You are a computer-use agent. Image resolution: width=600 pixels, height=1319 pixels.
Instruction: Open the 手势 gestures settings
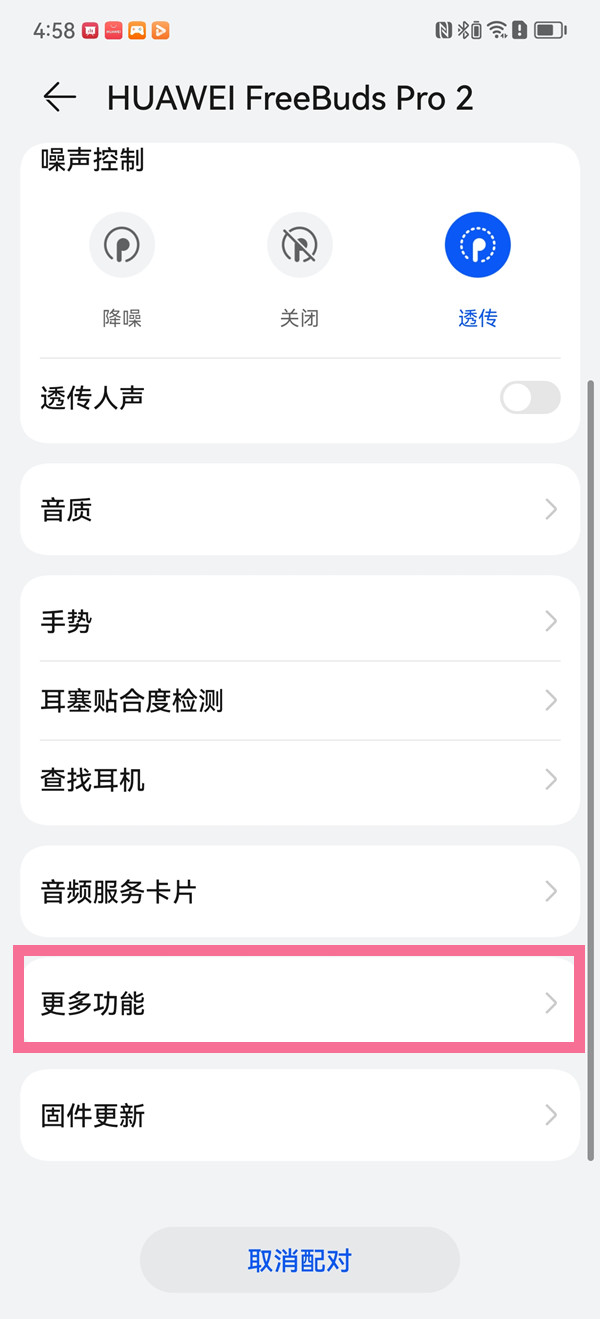coord(300,622)
